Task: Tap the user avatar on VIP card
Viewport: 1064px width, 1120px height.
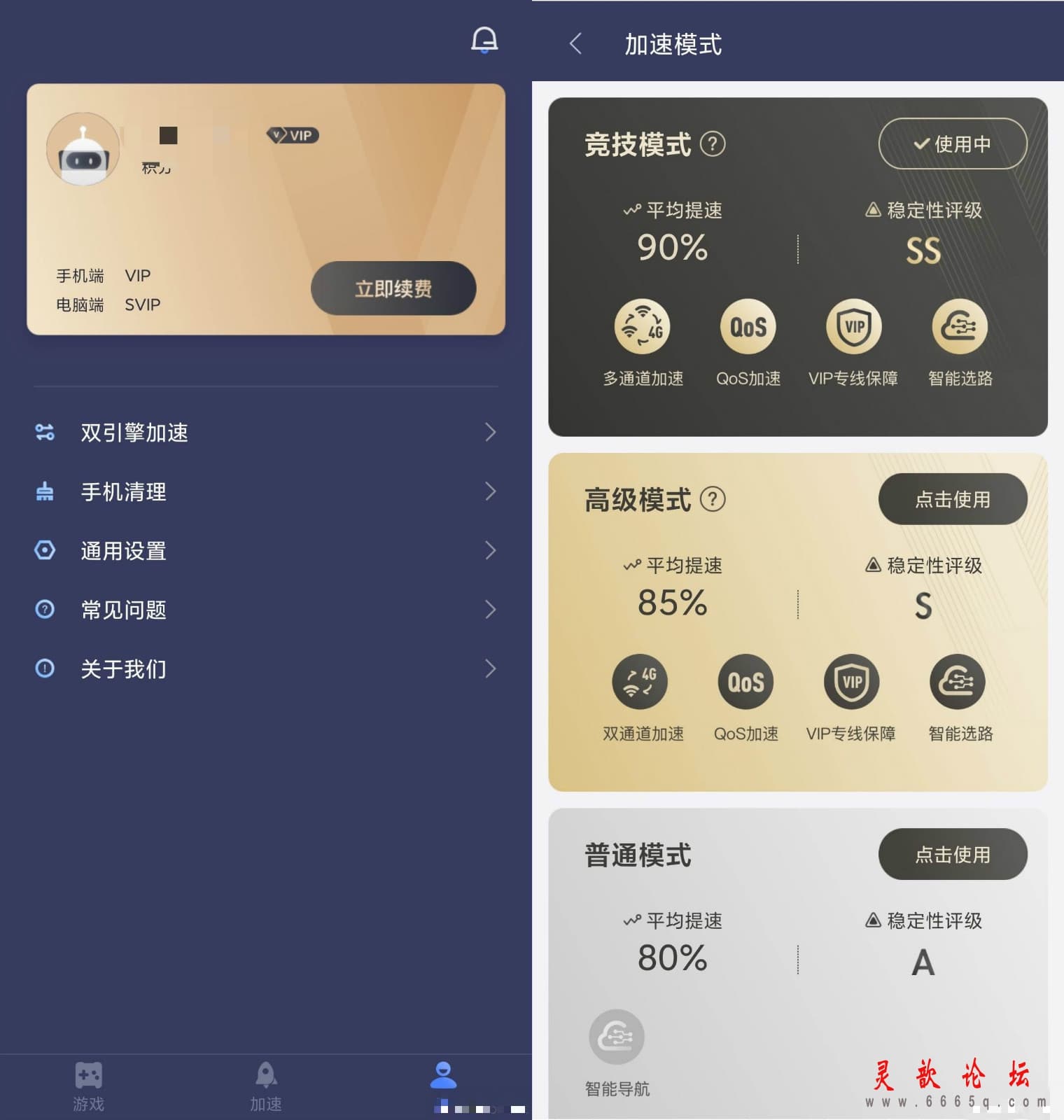Action: point(83,150)
